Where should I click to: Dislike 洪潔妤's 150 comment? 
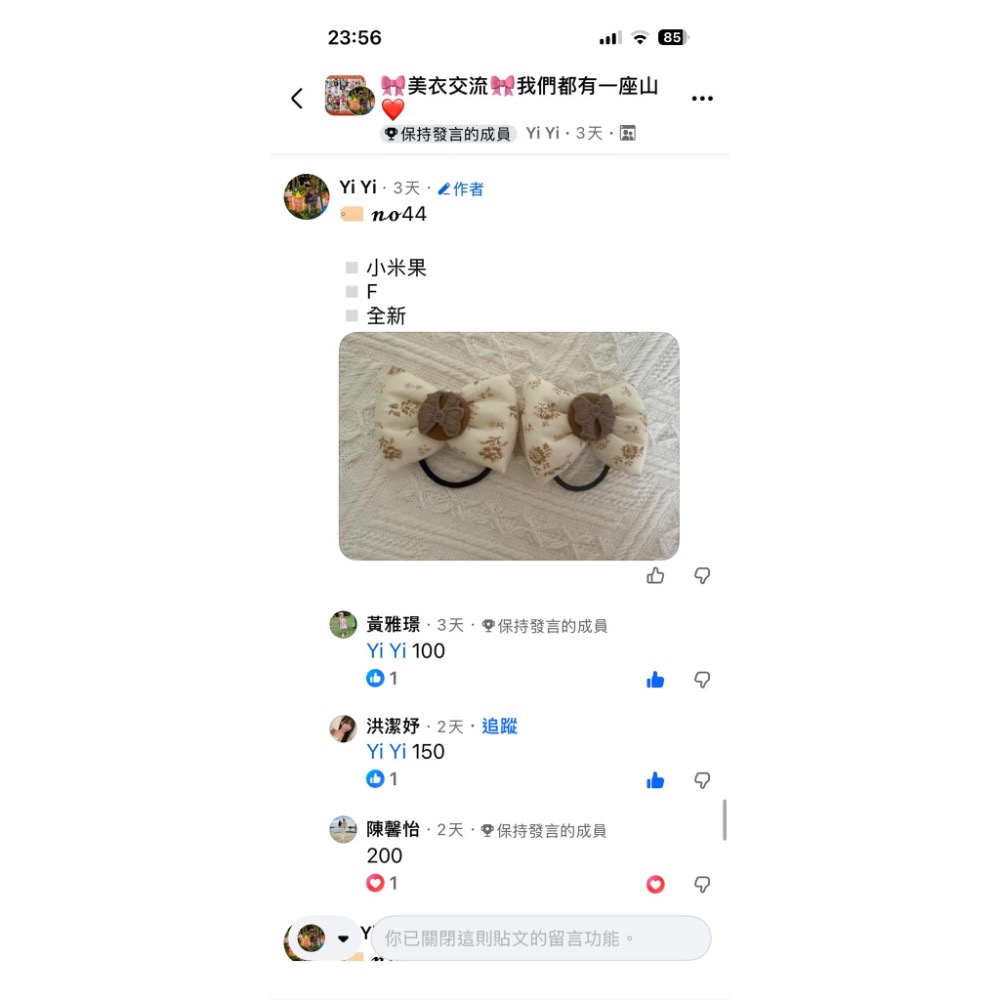[702, 781]
